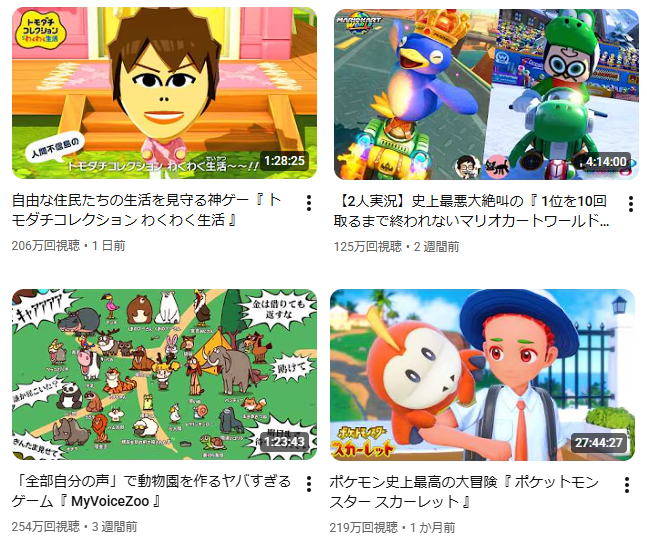
Task: Open options menu for Tomodachi Collection video
Action: tap(309, 203)
